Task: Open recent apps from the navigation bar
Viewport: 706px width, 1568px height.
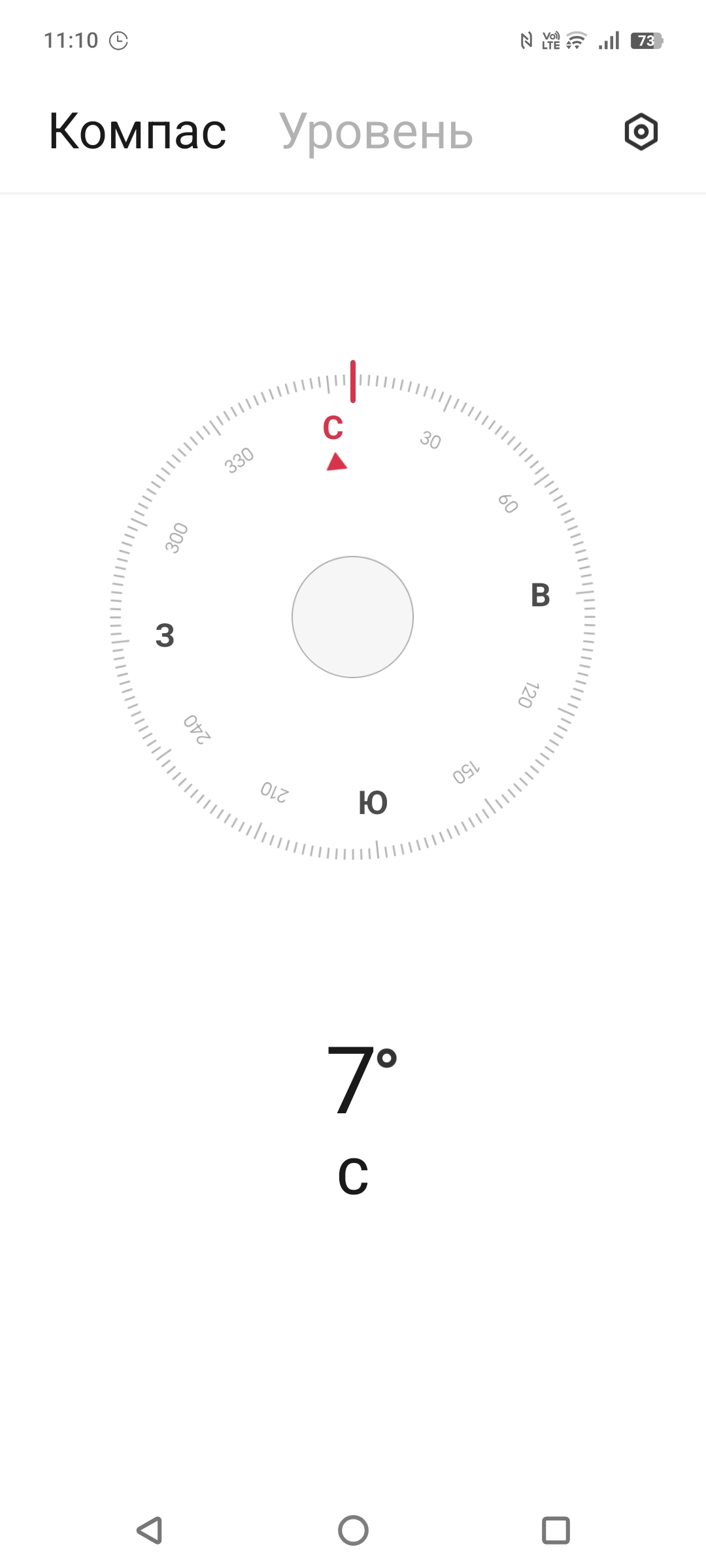Action: pos(556,1530)
